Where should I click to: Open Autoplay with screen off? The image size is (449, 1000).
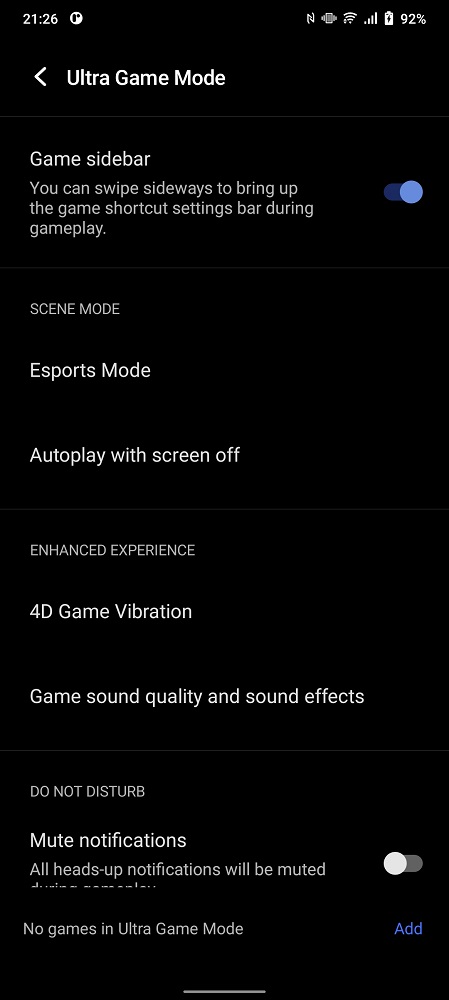click(x=224, y=455)
